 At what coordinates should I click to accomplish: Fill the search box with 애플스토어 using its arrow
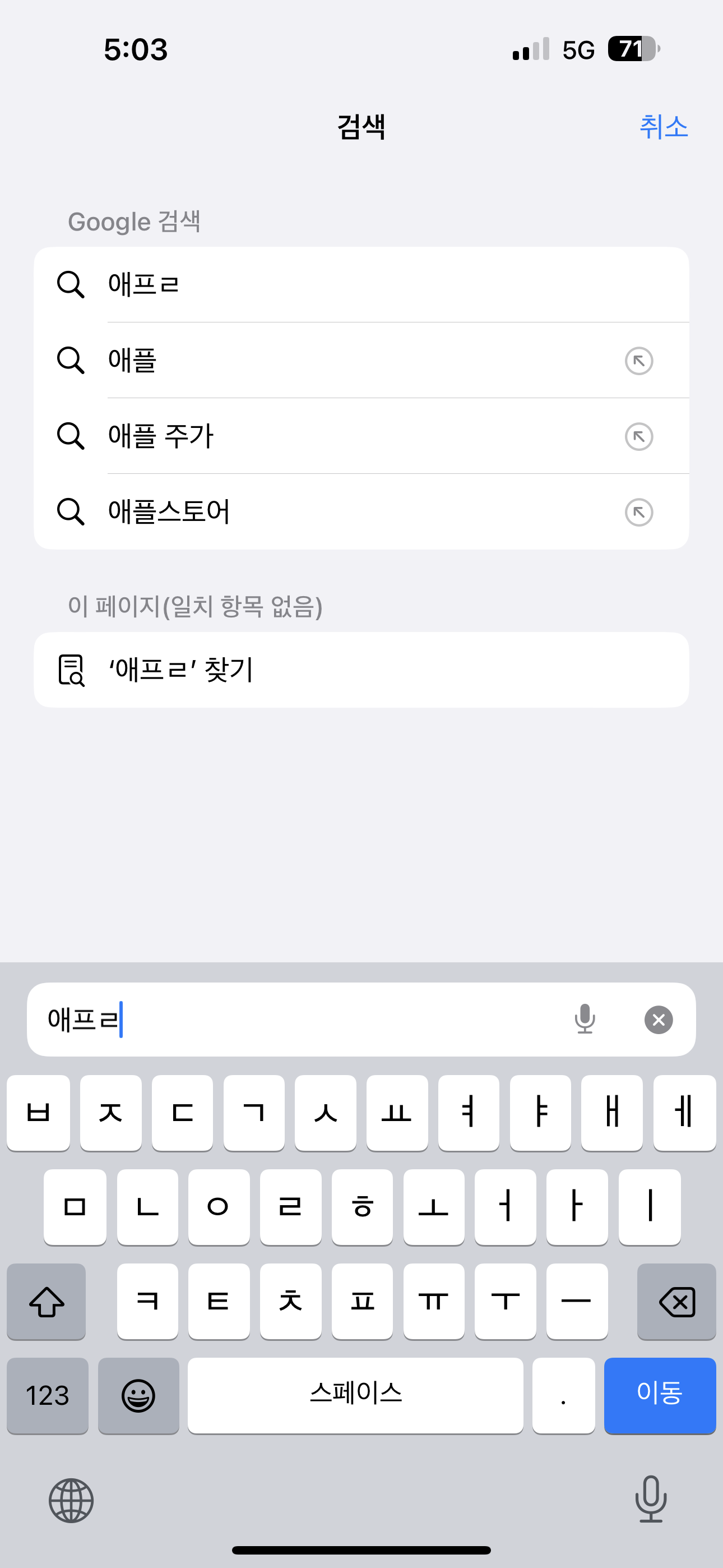click(638, 512)
